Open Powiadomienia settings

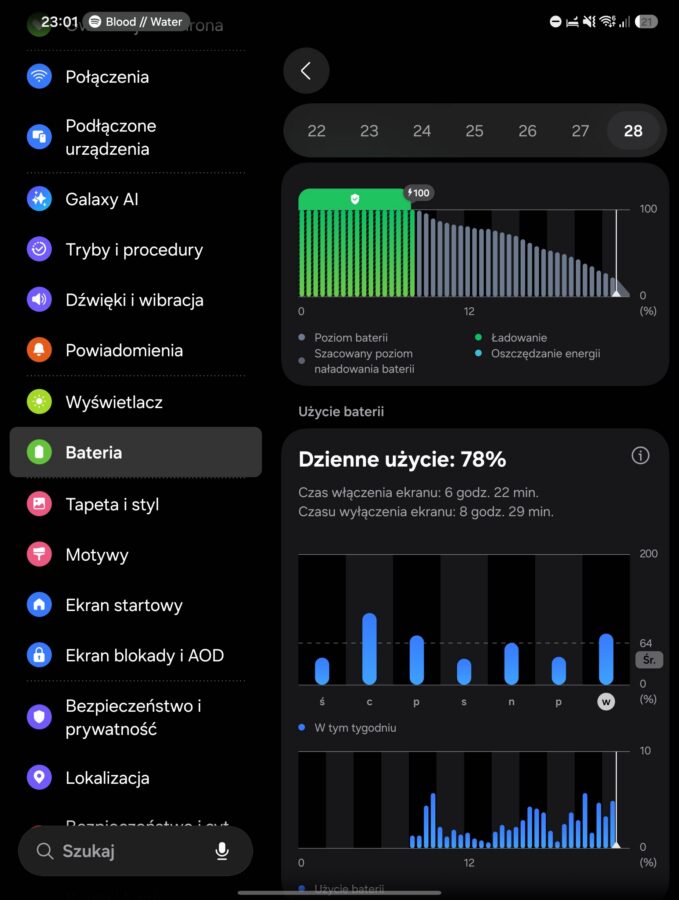[x=135, y=350]
